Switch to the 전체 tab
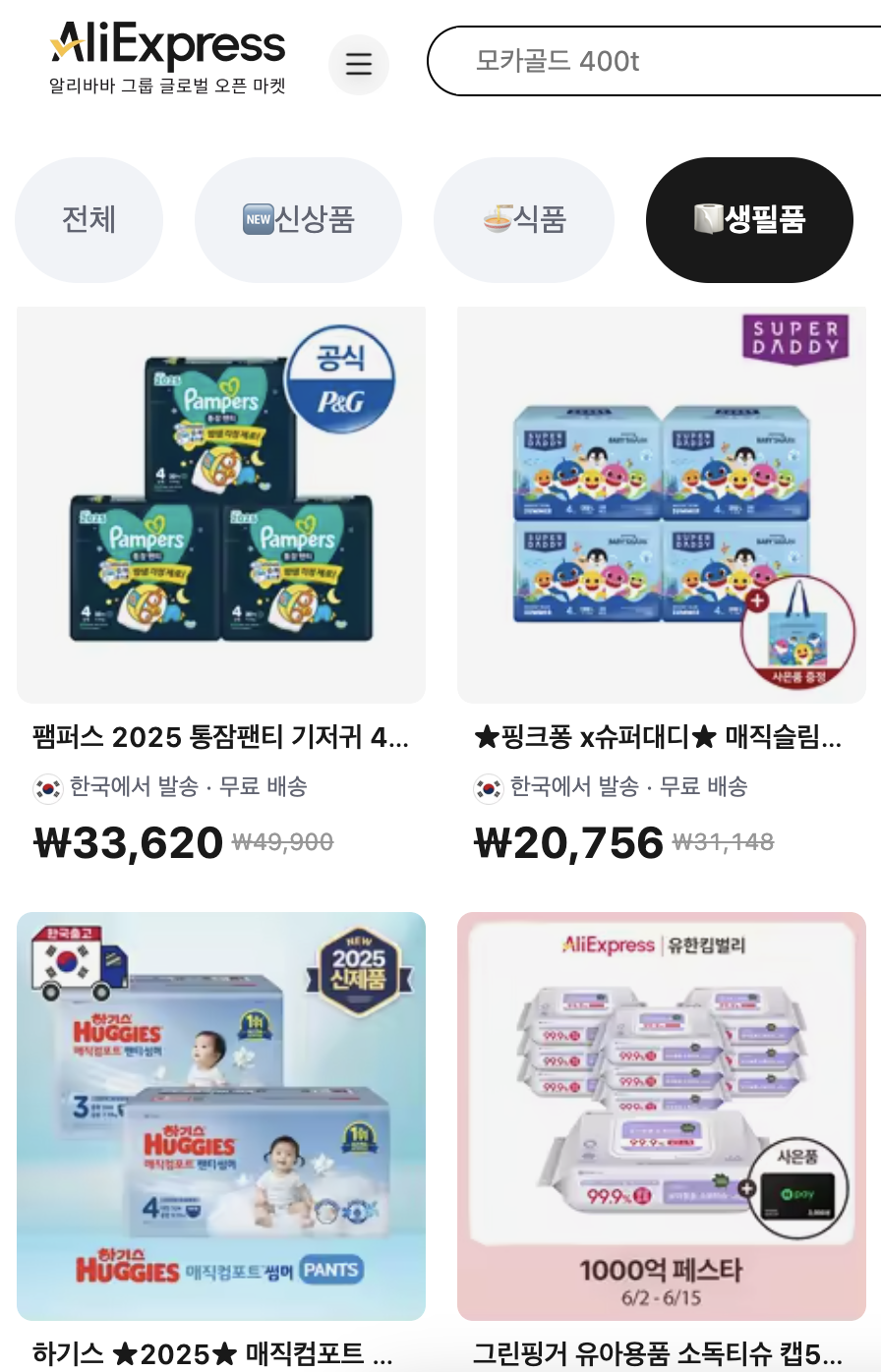The height and width of the screenshot is (1372, 881). coord(88,219)
